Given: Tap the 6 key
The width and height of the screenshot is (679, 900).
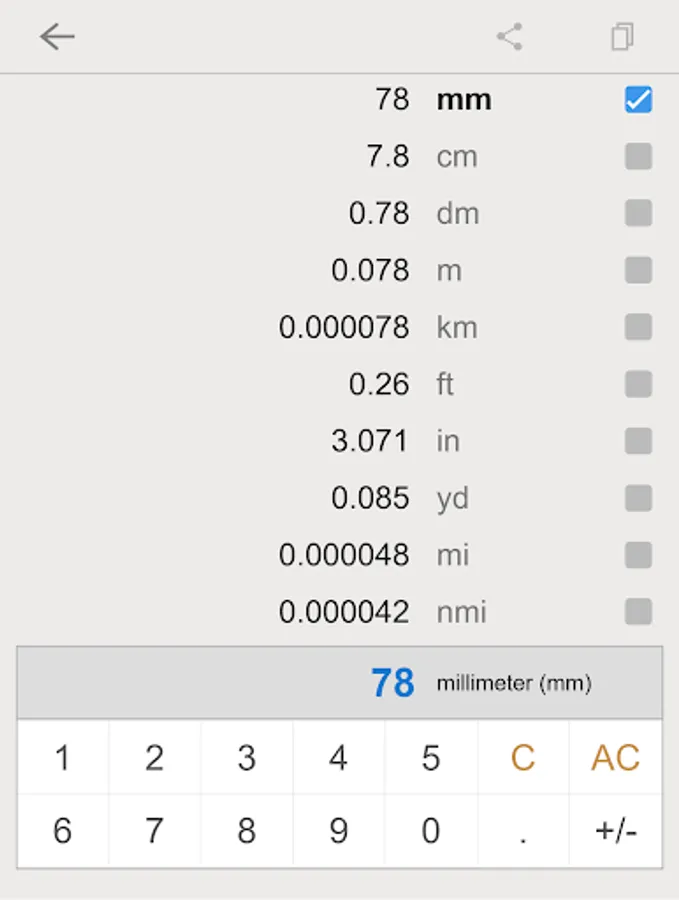Looking at the screenshot, I should tap(63, 831).
